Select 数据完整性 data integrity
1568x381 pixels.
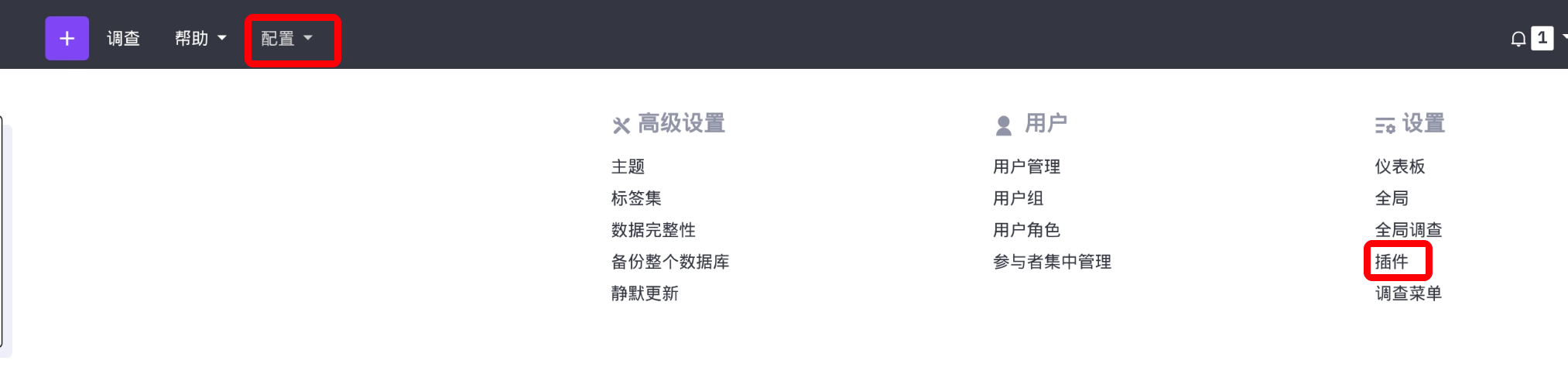(x=653, y=230)
